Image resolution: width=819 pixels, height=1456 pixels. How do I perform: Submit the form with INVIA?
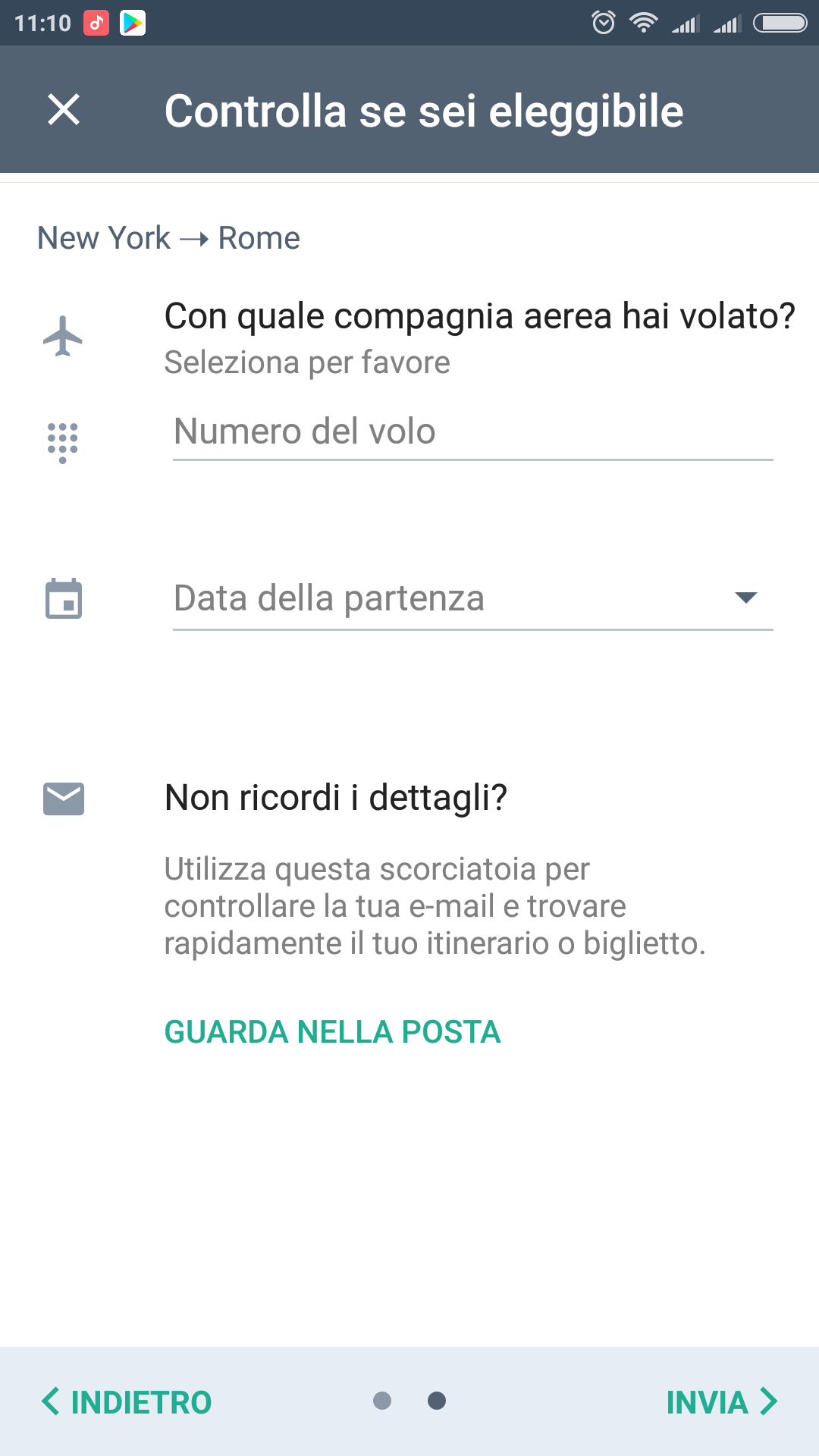point(722,1402)
